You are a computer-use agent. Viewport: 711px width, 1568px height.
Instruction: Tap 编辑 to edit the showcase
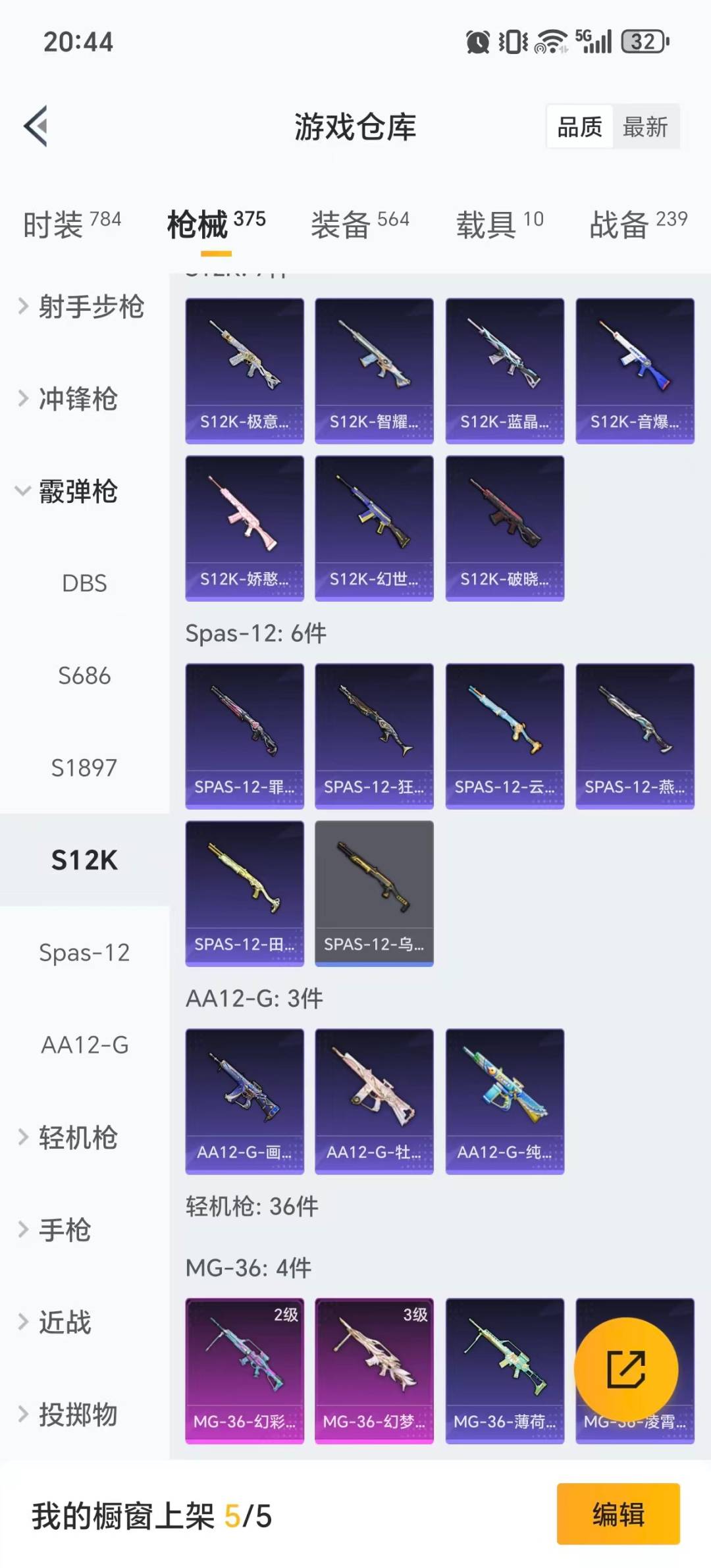pyautogui.click(x=618, y=1513)
